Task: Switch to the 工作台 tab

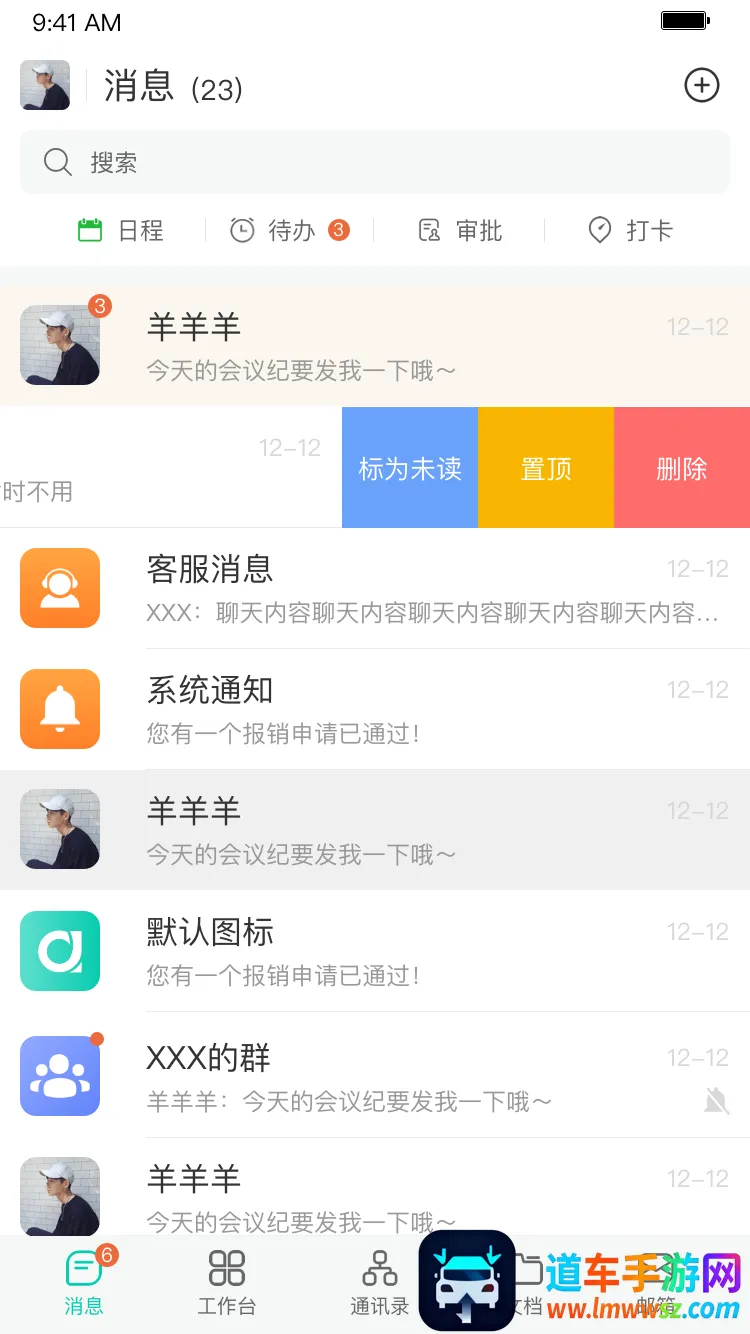Action: (x=227, y=1284)
